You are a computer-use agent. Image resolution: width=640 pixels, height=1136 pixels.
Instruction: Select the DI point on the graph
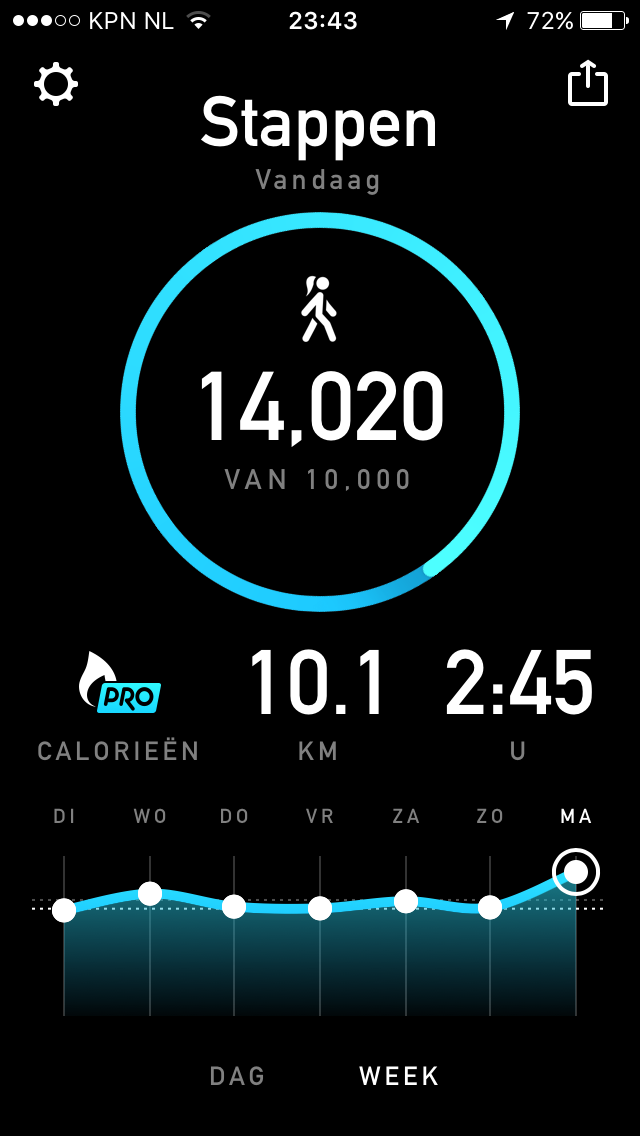click(x=64, y=910)
